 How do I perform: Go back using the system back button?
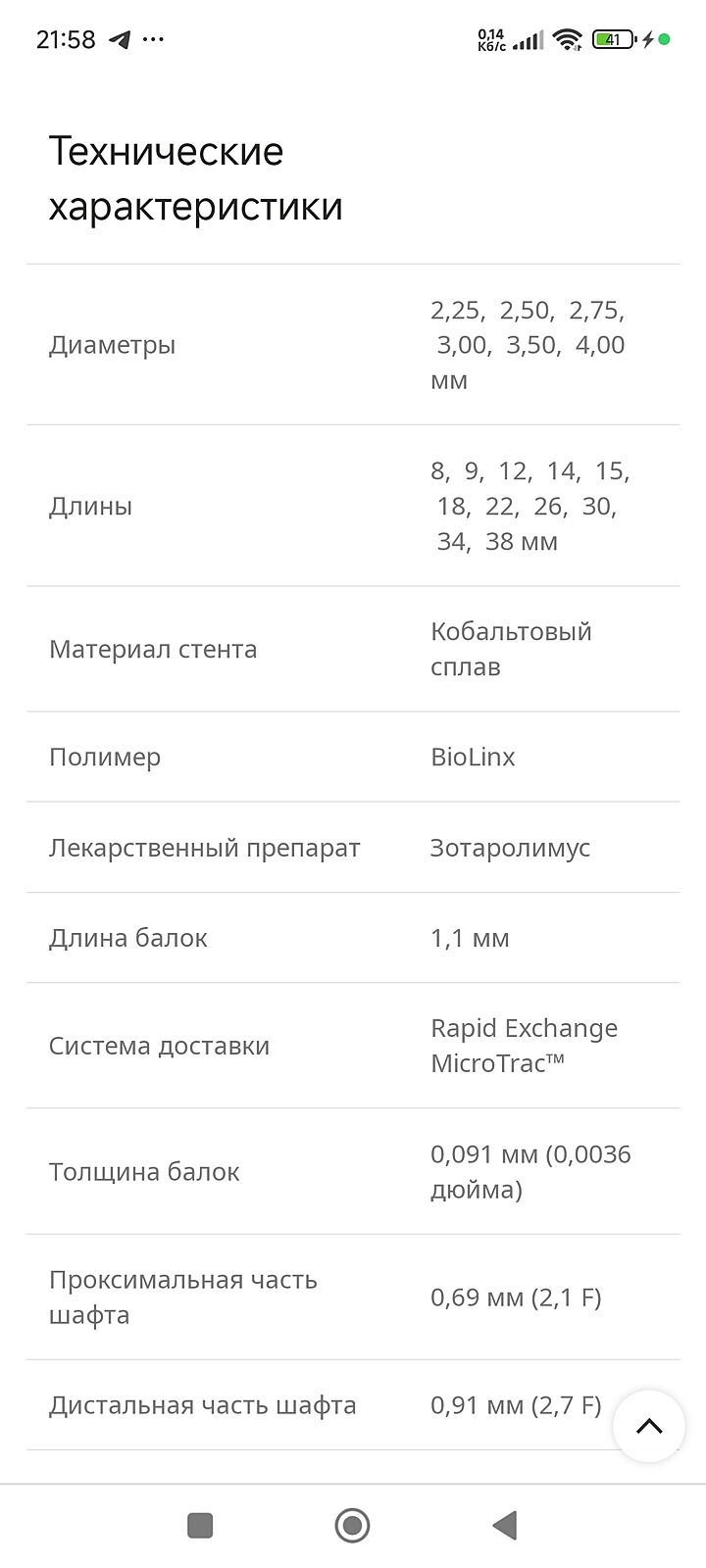click(x=504, y=1525)
